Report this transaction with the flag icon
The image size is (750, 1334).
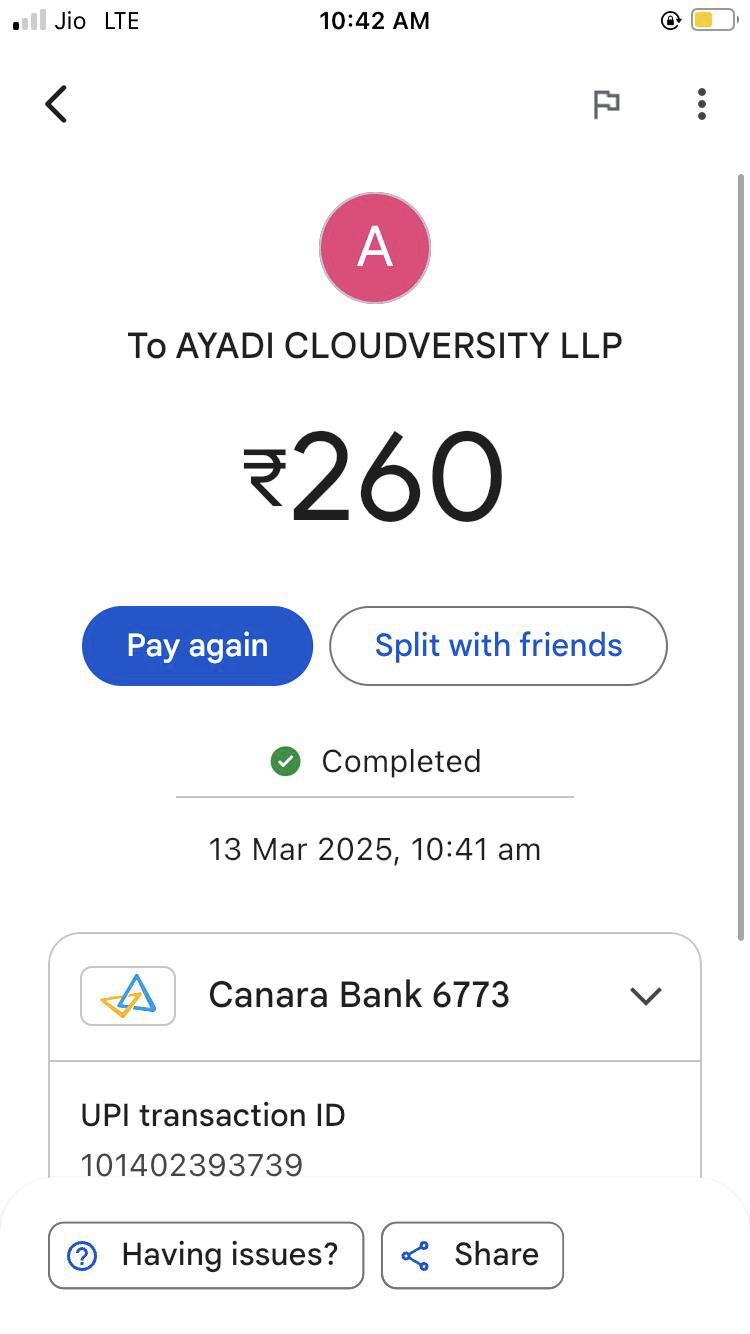pyautogui.click(x=606, y=104)
